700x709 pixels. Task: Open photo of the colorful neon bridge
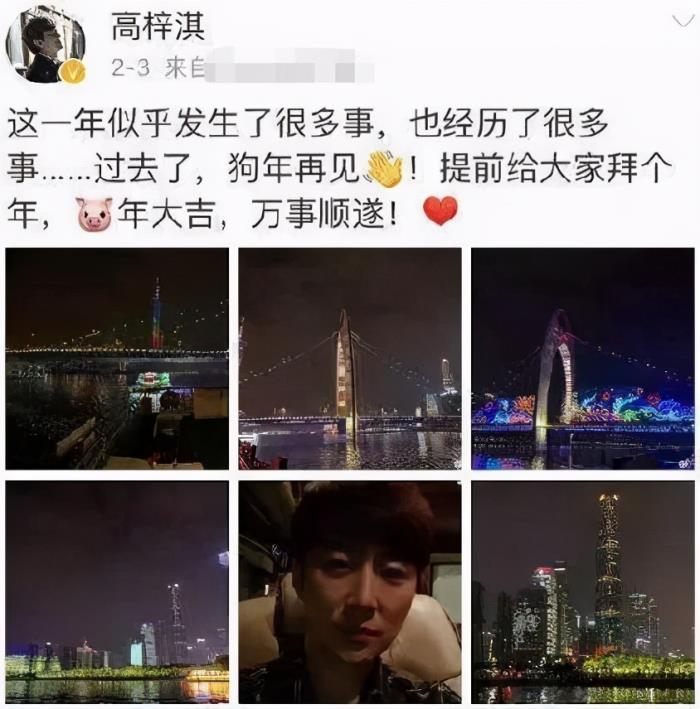[x=583, y=359]
